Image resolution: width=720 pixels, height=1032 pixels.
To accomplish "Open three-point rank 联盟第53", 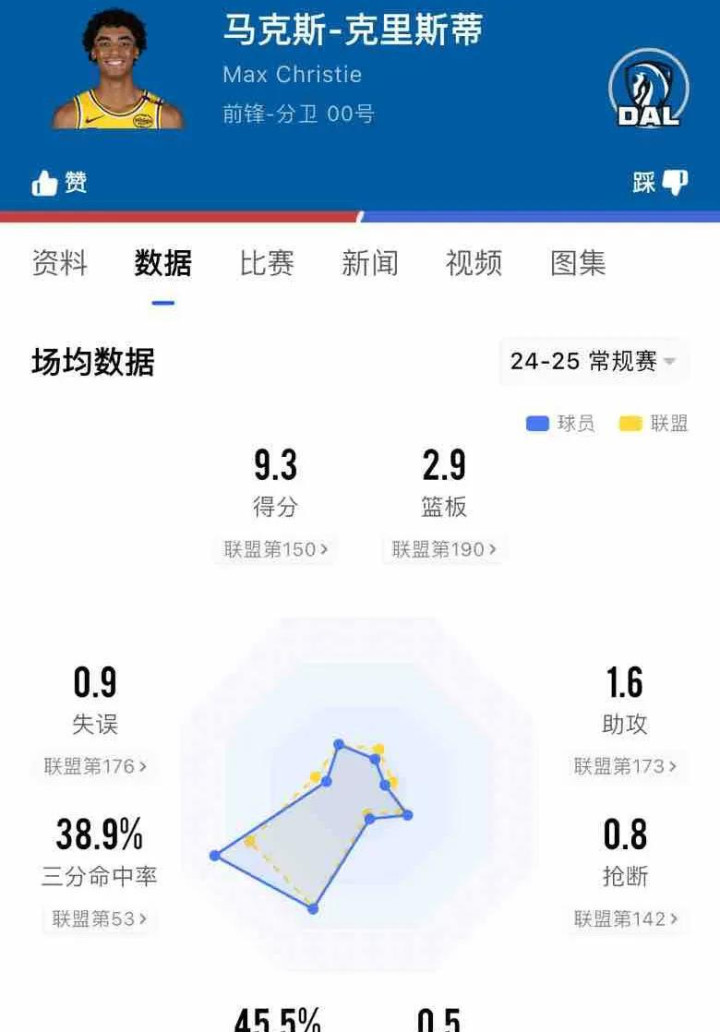I will point(99,918).
